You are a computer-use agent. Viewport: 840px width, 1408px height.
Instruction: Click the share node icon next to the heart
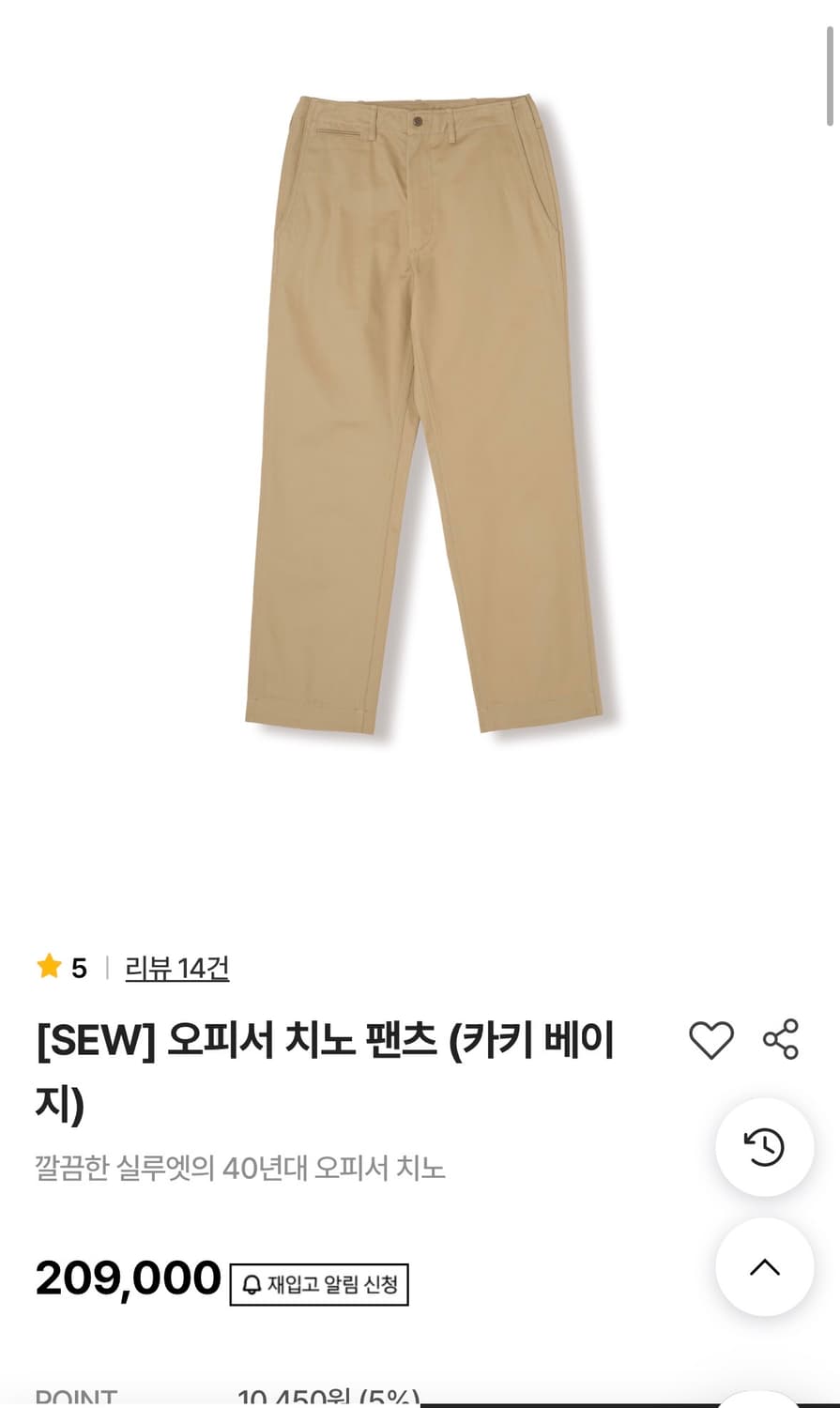779,1040
